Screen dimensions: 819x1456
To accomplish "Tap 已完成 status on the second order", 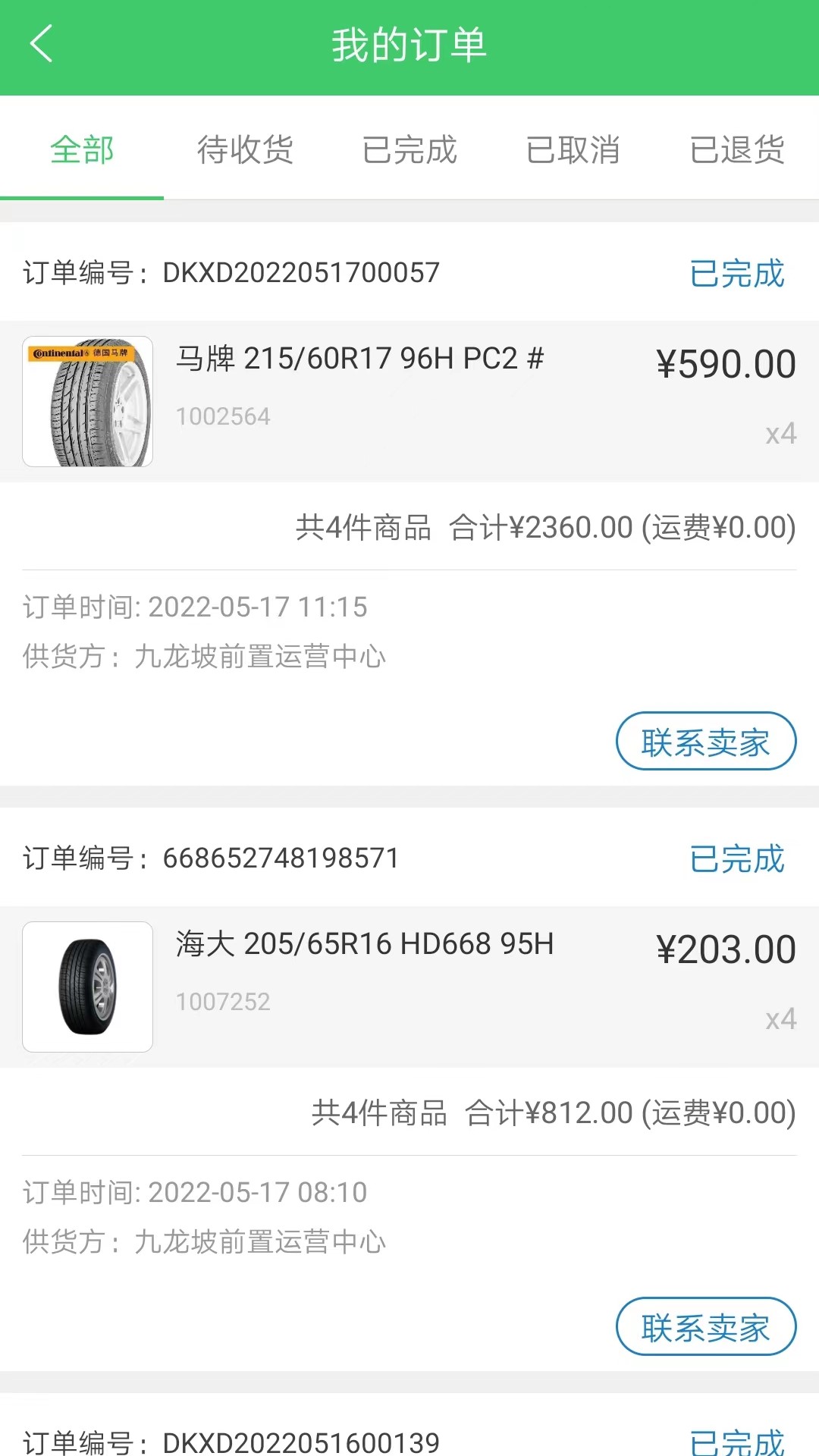I will tap(736, 859).
